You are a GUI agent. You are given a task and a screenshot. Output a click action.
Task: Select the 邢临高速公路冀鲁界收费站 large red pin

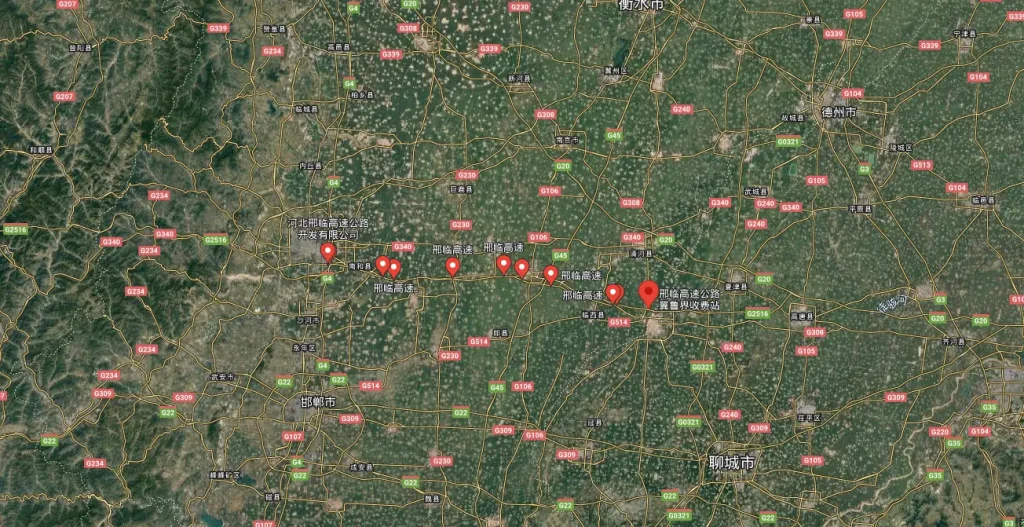point(648,292)
